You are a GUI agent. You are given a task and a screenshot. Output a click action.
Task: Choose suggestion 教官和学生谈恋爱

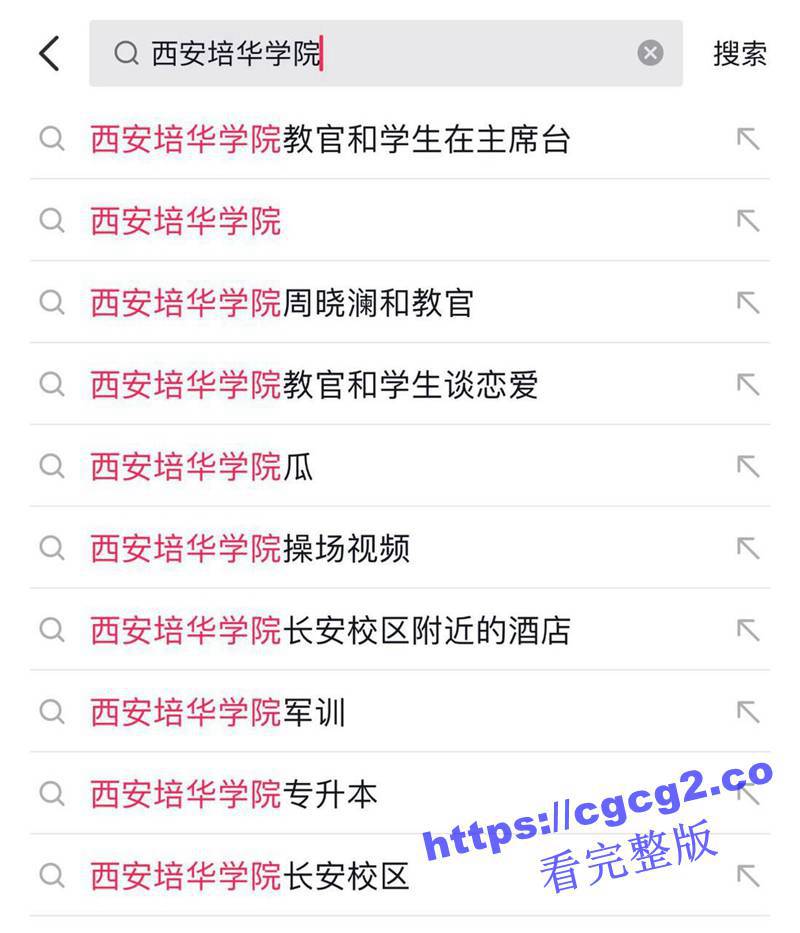click(x=314, y=384)
